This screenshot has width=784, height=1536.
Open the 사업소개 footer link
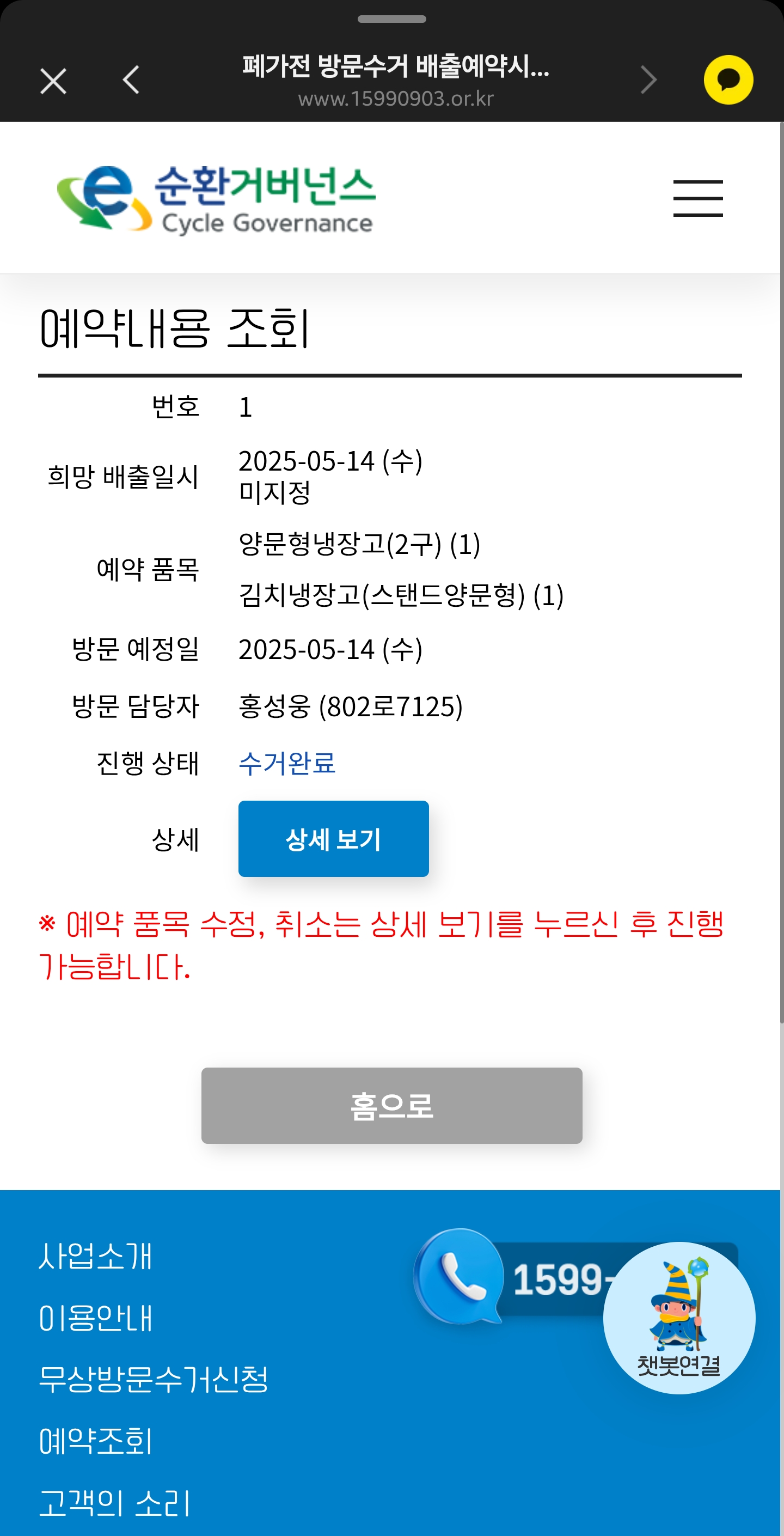pyautogui.click(x=95, y=1257)
